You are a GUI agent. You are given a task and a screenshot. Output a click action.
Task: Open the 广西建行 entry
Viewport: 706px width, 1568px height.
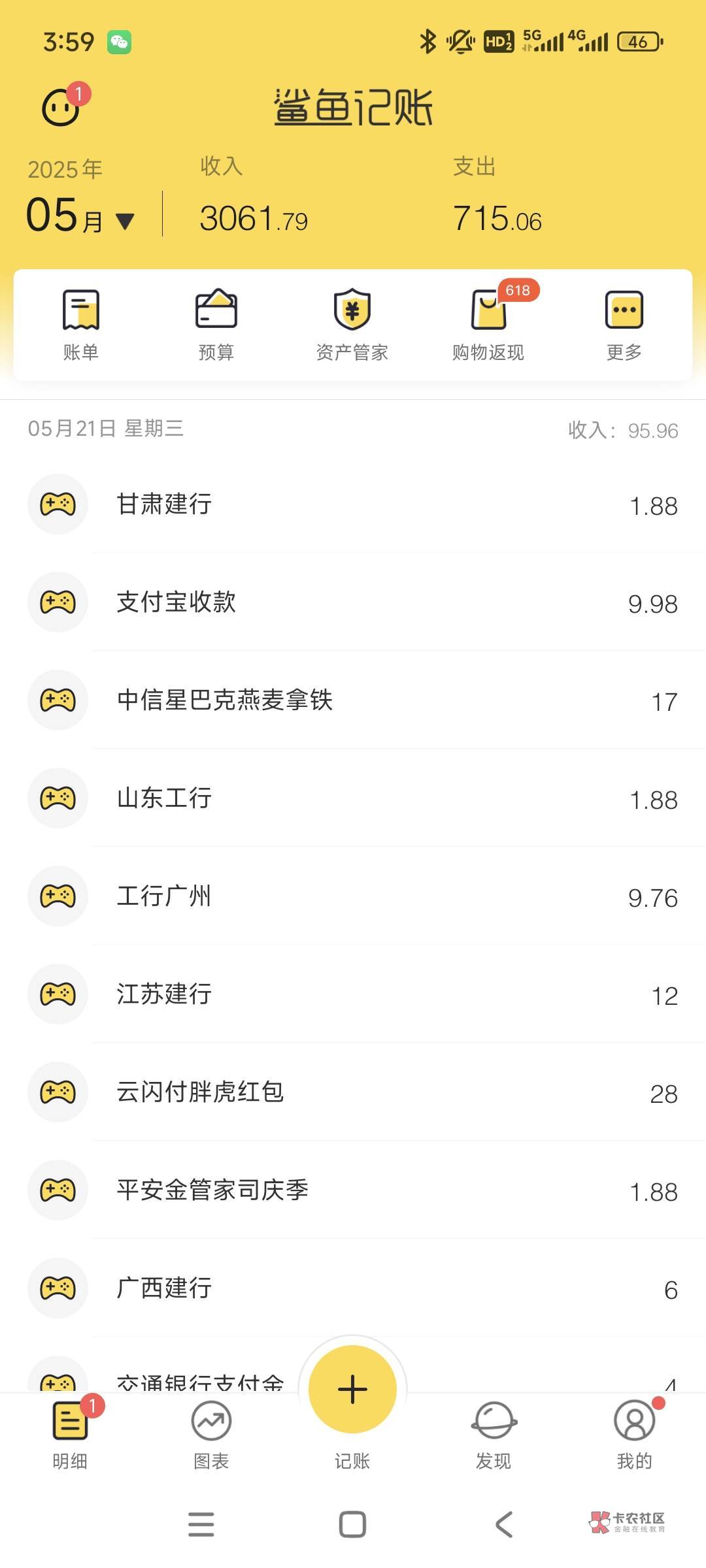point(353,1288)
